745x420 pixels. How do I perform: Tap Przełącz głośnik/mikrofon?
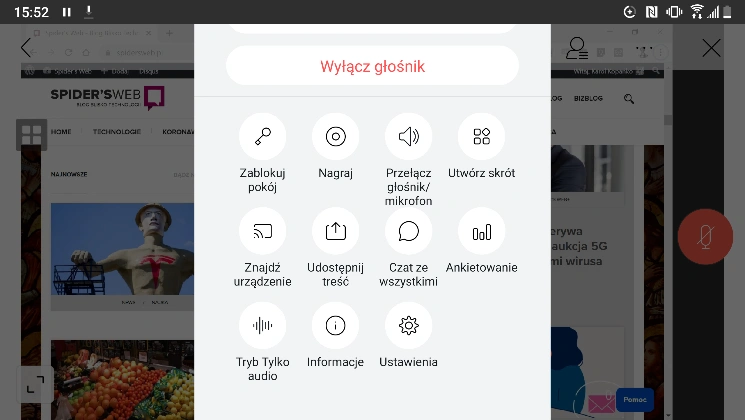pyautogui.click(x=408, y=137)
